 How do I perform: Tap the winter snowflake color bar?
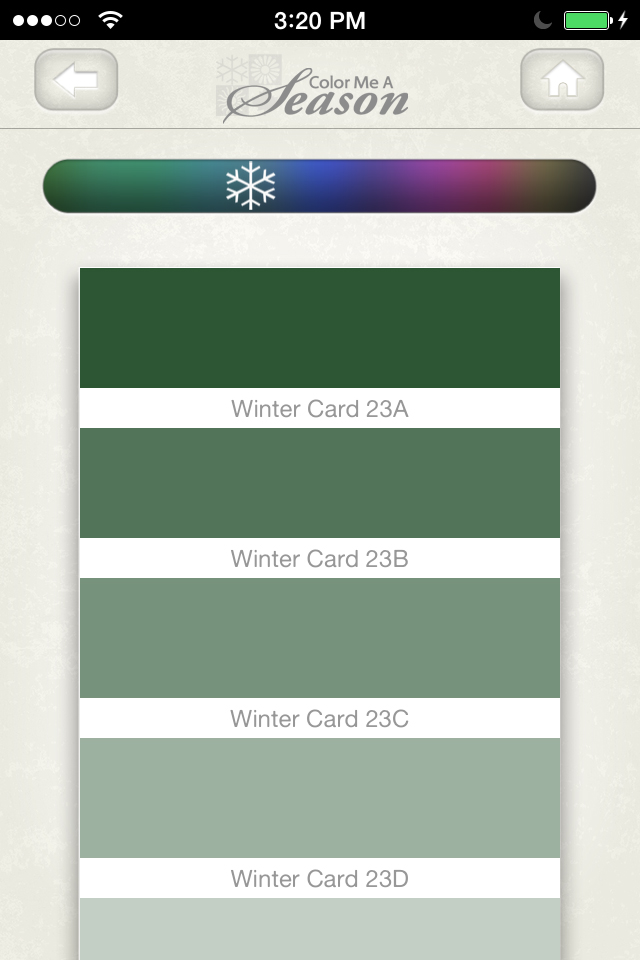(x=319, y=186)
